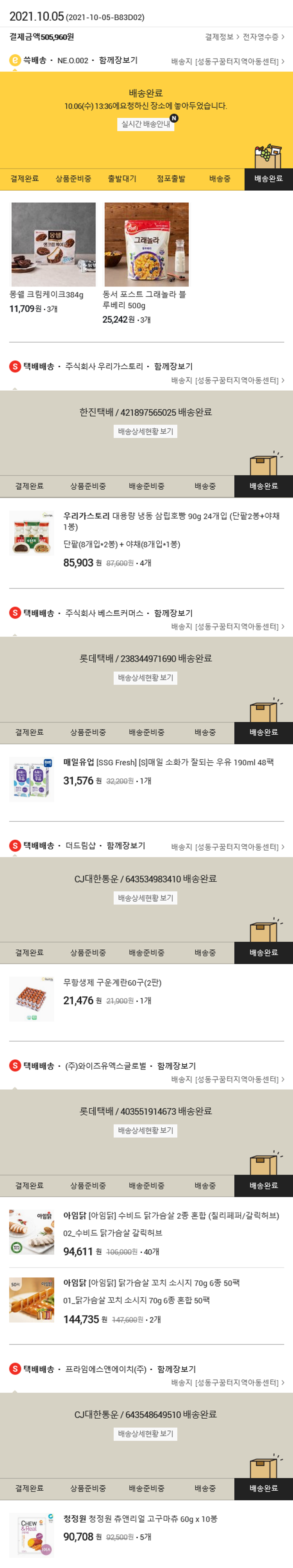View 배송상세현황 for CJ대한통운 643548649510
Screen dimensions: 293x1568
pos(146,1434)
